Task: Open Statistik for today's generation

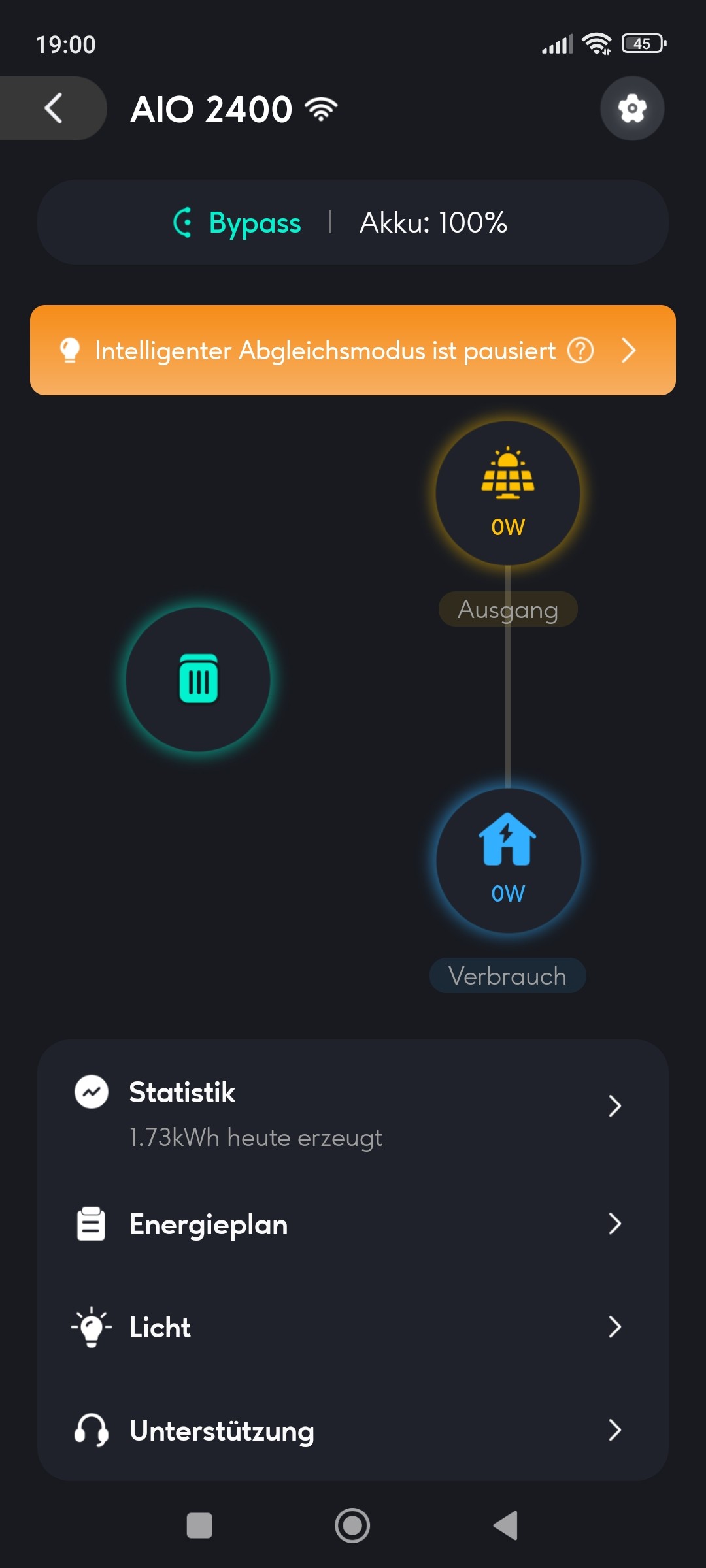Action: click(x=353, y=1113)
